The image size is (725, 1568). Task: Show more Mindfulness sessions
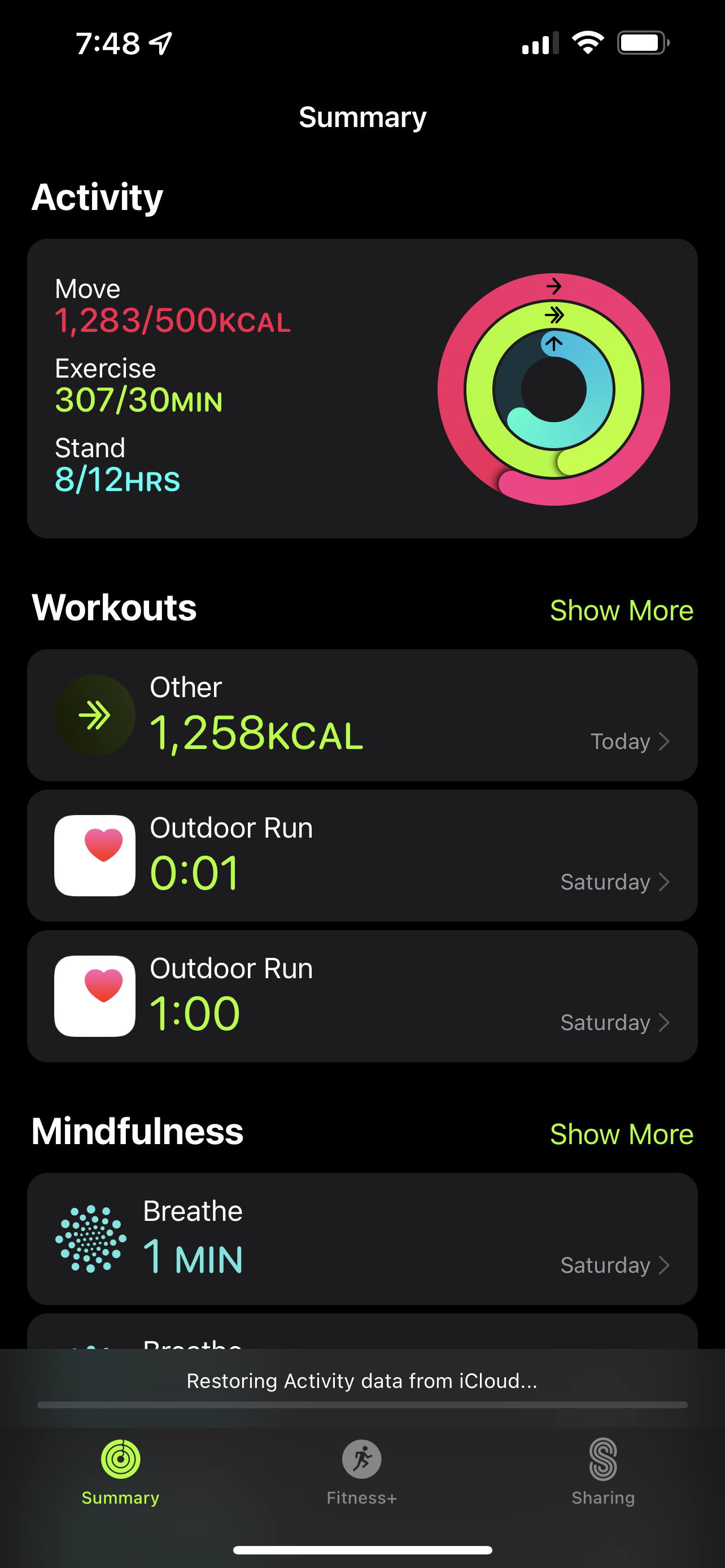(x=621, y=1134)
